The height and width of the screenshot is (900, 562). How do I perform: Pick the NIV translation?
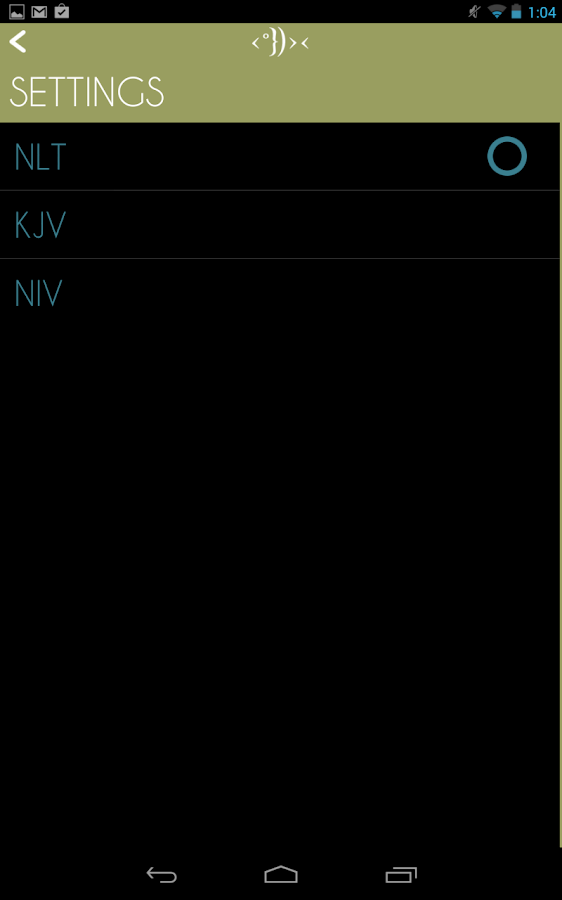point(280,293)
